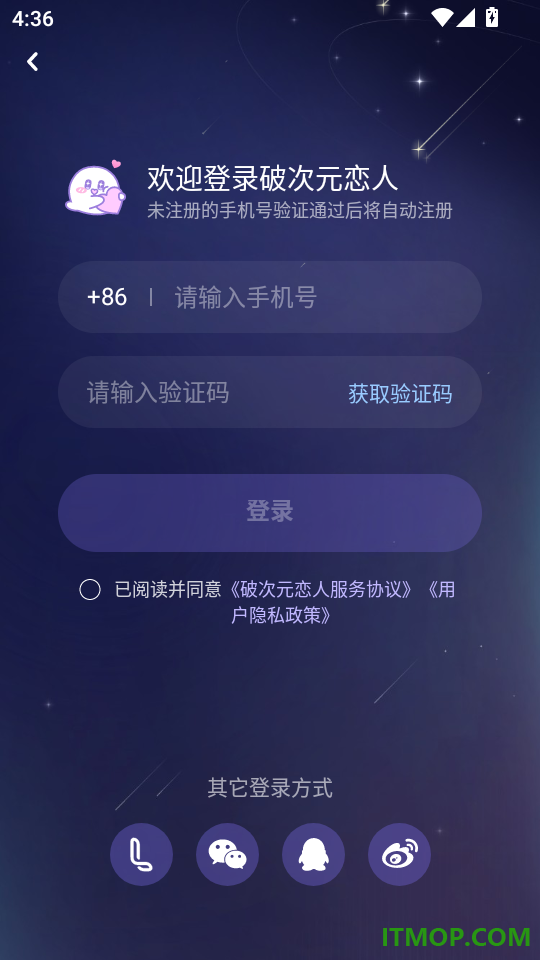Log in with WeChat
This screenshot has height=960, width=540.
[227, 854]
